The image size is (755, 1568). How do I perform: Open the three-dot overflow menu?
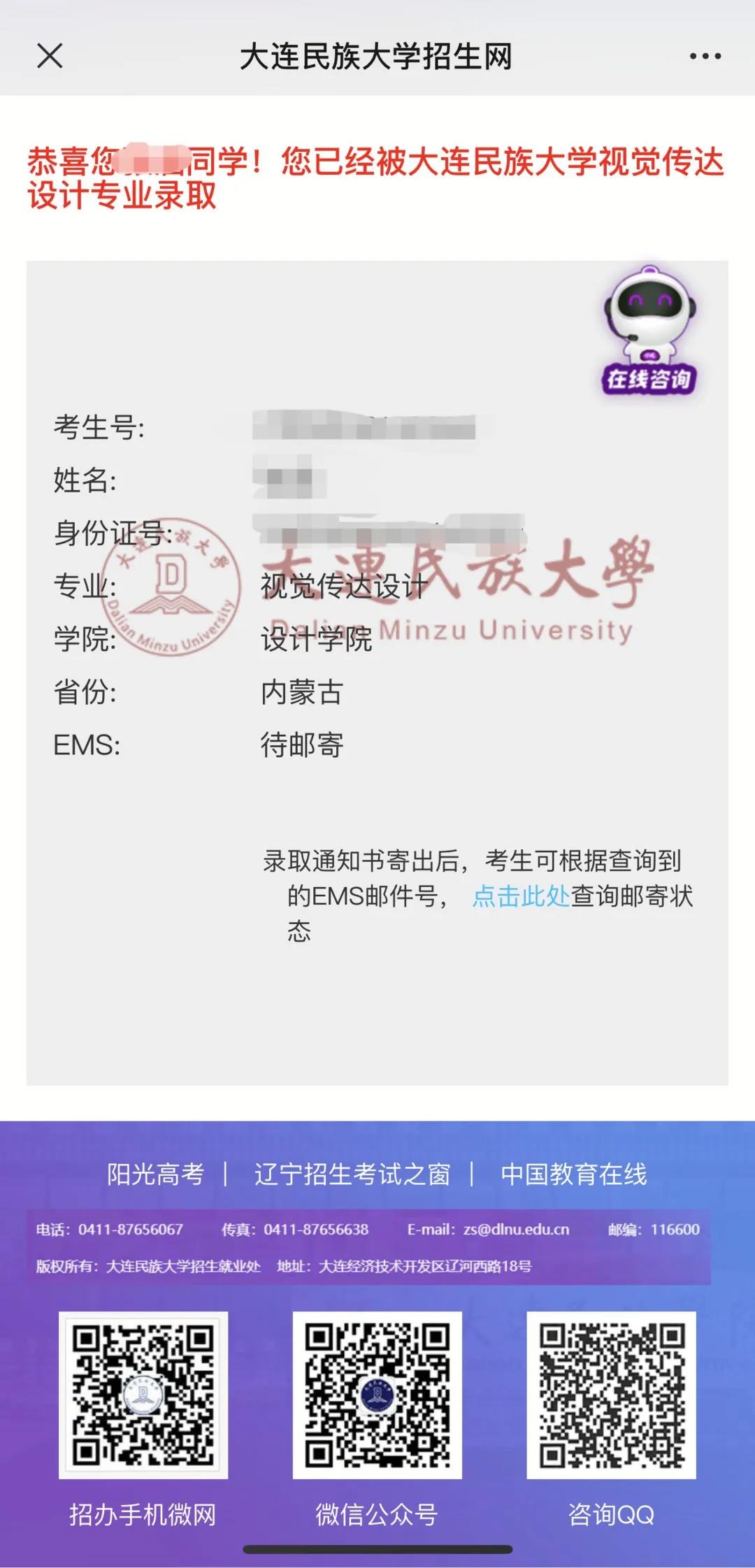pos(705,57)
